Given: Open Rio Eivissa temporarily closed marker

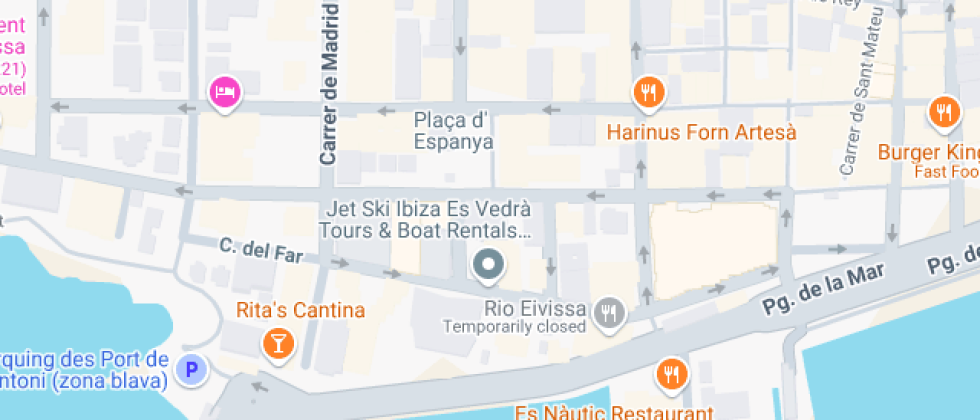Looking at the screenshot, I should (608, 313).
